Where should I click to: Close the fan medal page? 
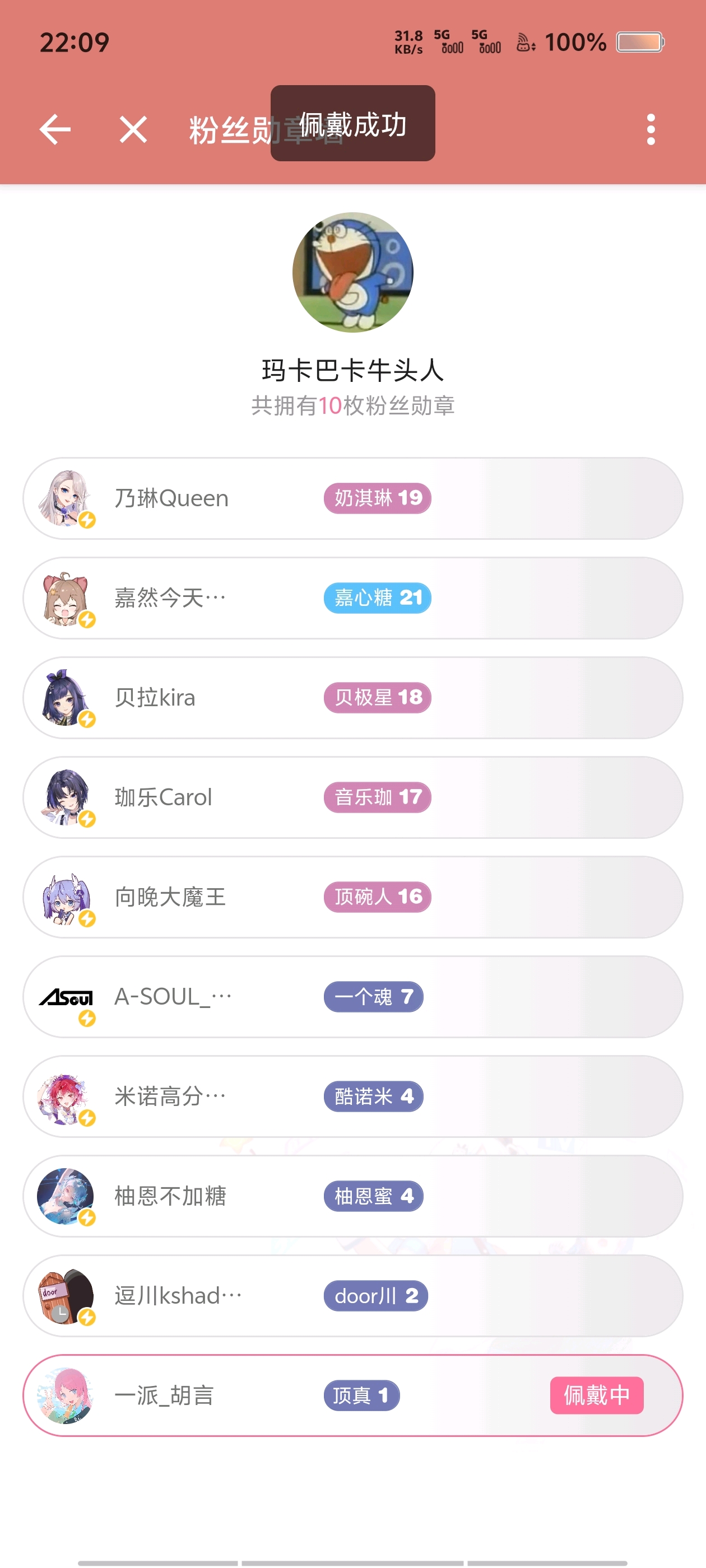click(x=133, y=130)
